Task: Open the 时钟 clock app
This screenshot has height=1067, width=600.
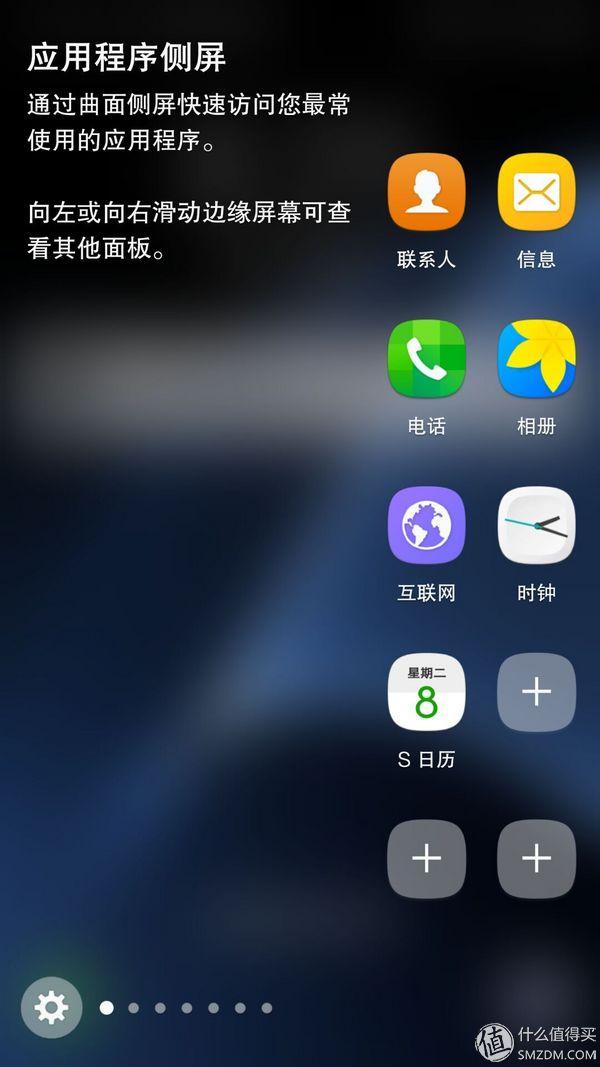Action: pyautogui.click(x=537, y=526)
